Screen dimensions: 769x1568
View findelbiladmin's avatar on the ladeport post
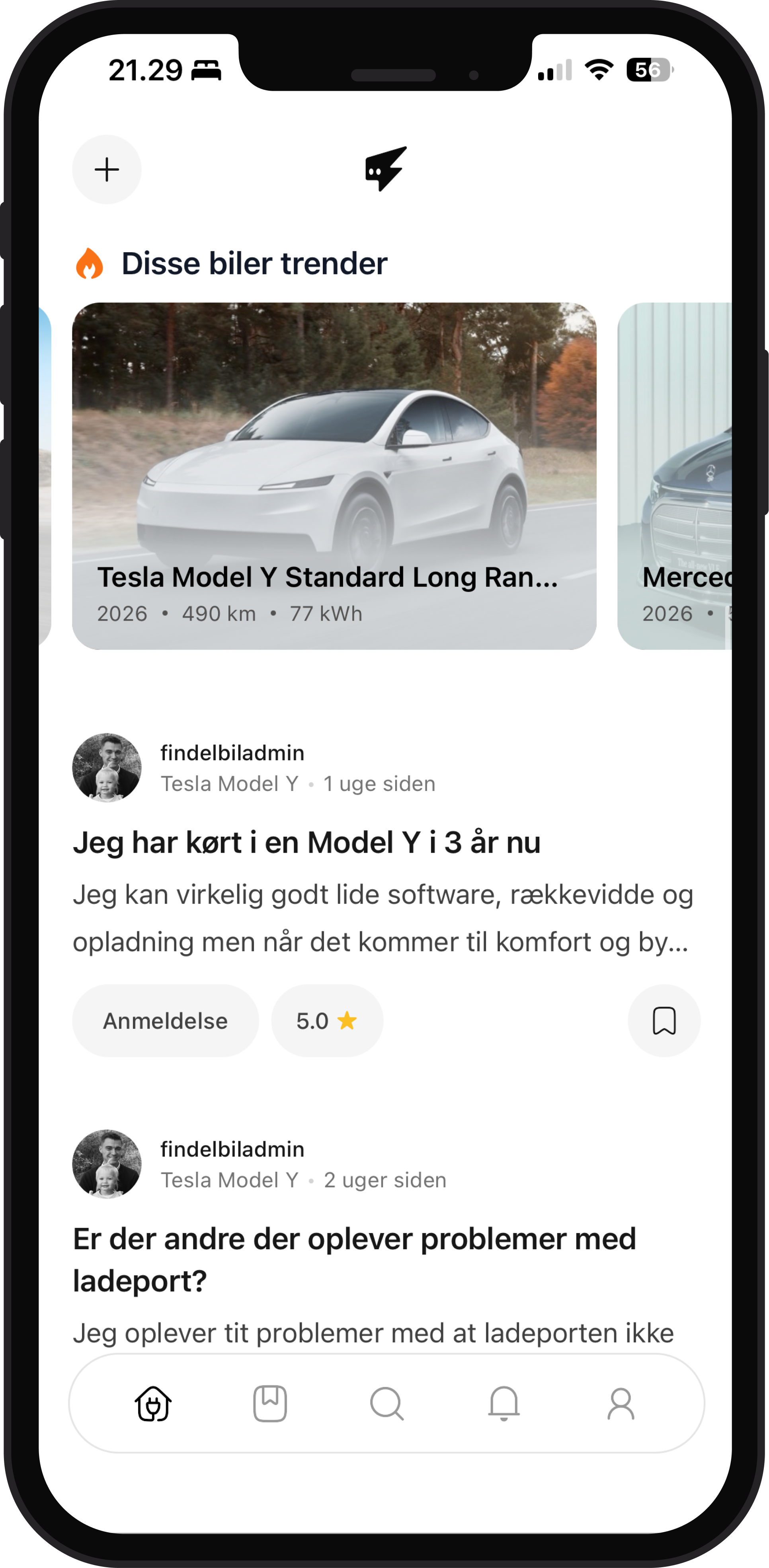point(107,1165)
